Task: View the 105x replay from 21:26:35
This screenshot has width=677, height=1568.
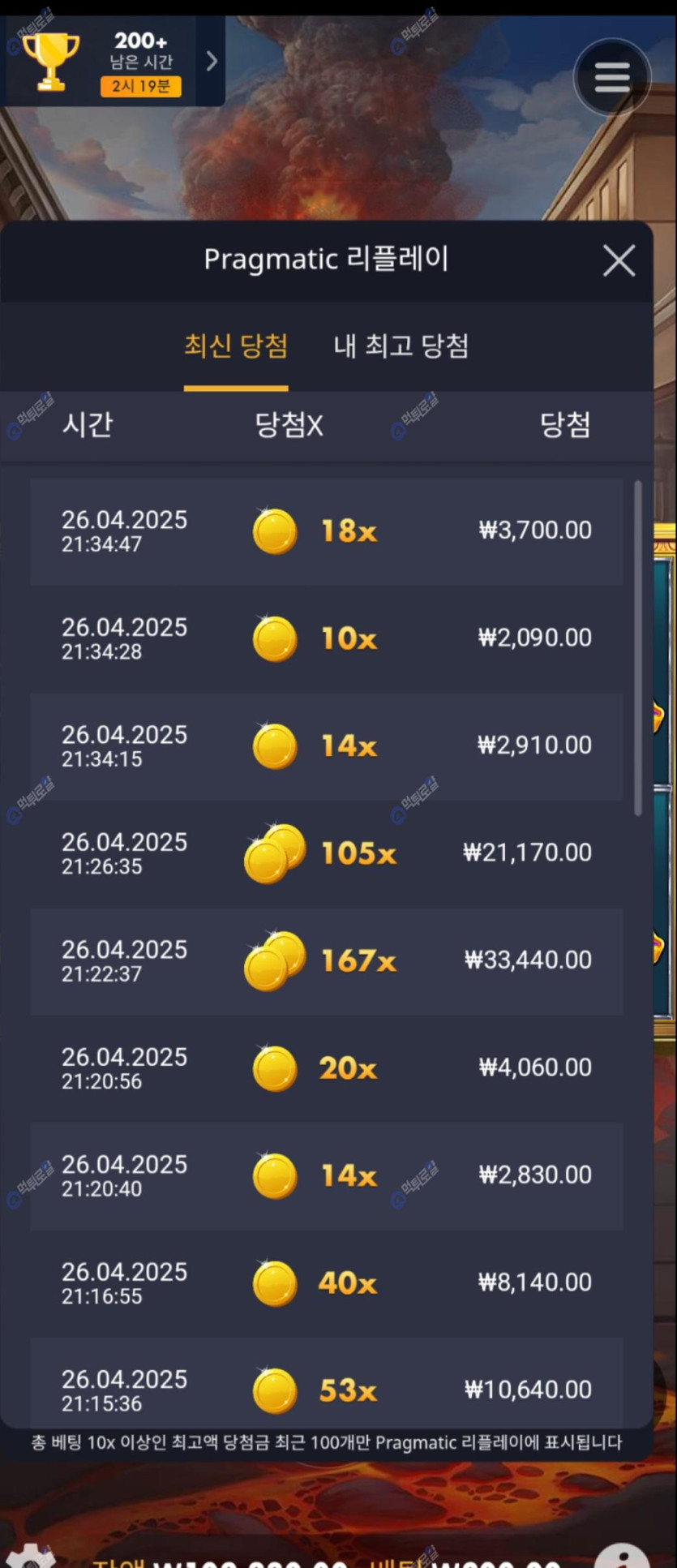Action: click(326, 853)
